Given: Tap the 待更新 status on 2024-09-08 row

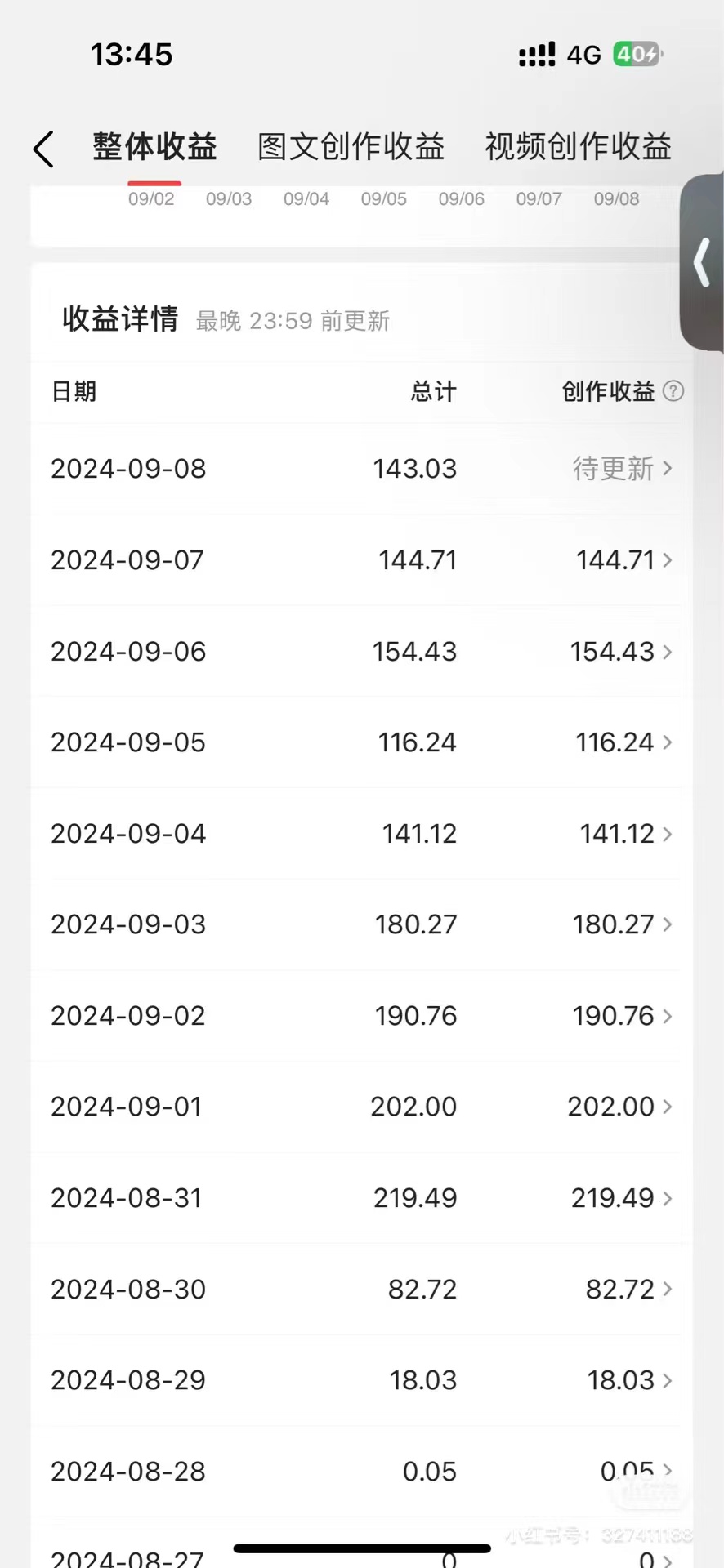Looking at the screenshot, I should click(x=614, y=468).
